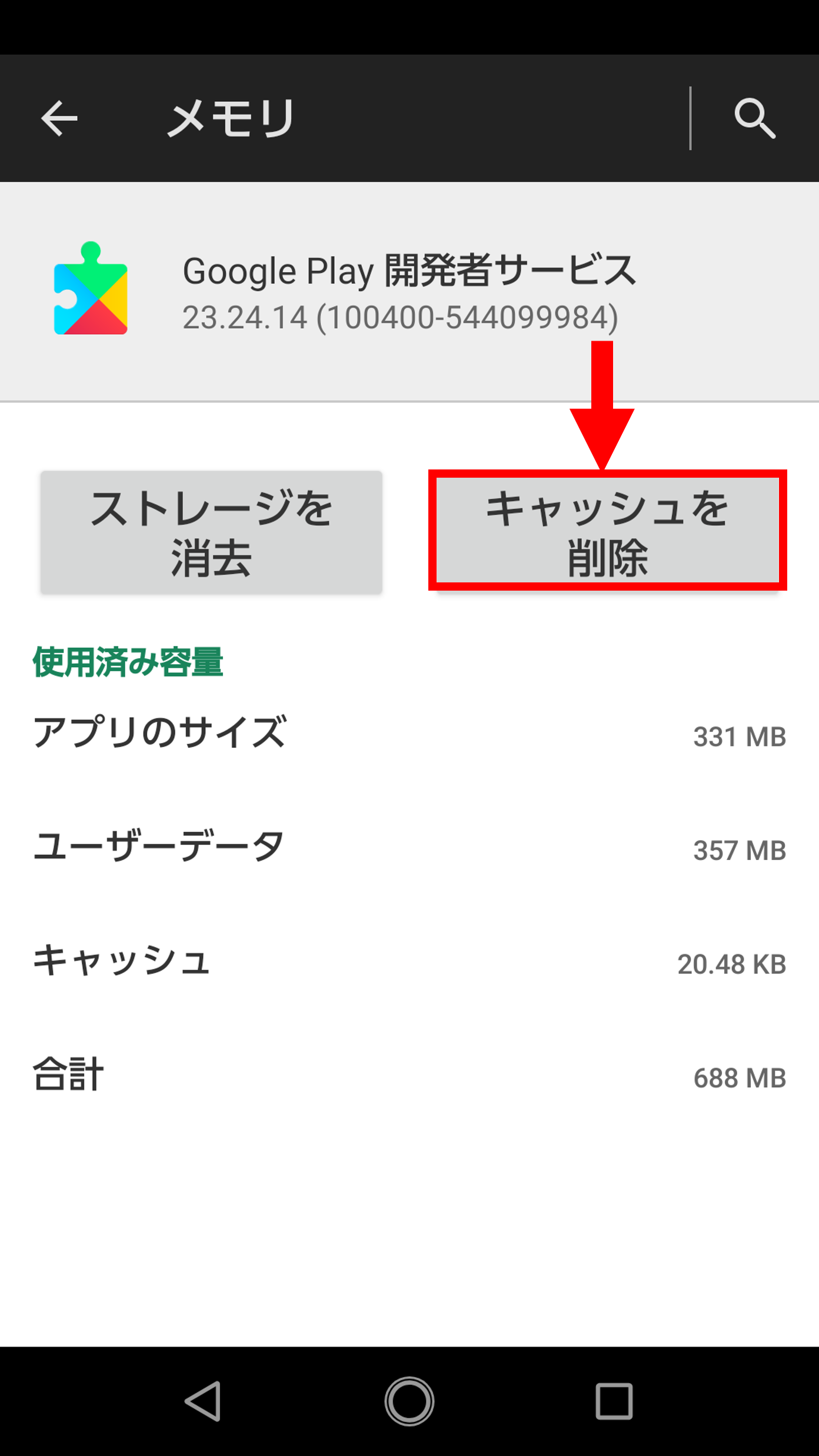Open the search magnifier icon

(755, 119)
